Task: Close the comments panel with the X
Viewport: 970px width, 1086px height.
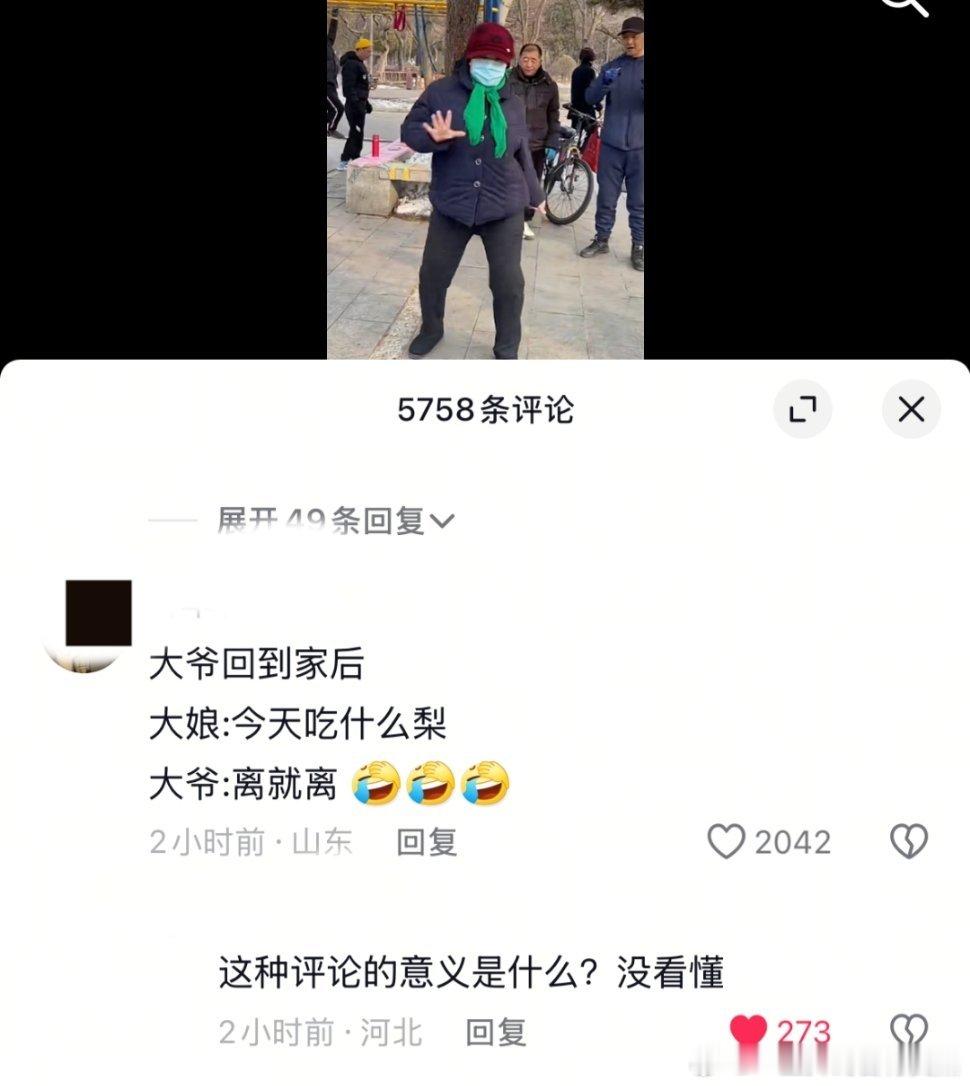Action: tap(910, 409)
